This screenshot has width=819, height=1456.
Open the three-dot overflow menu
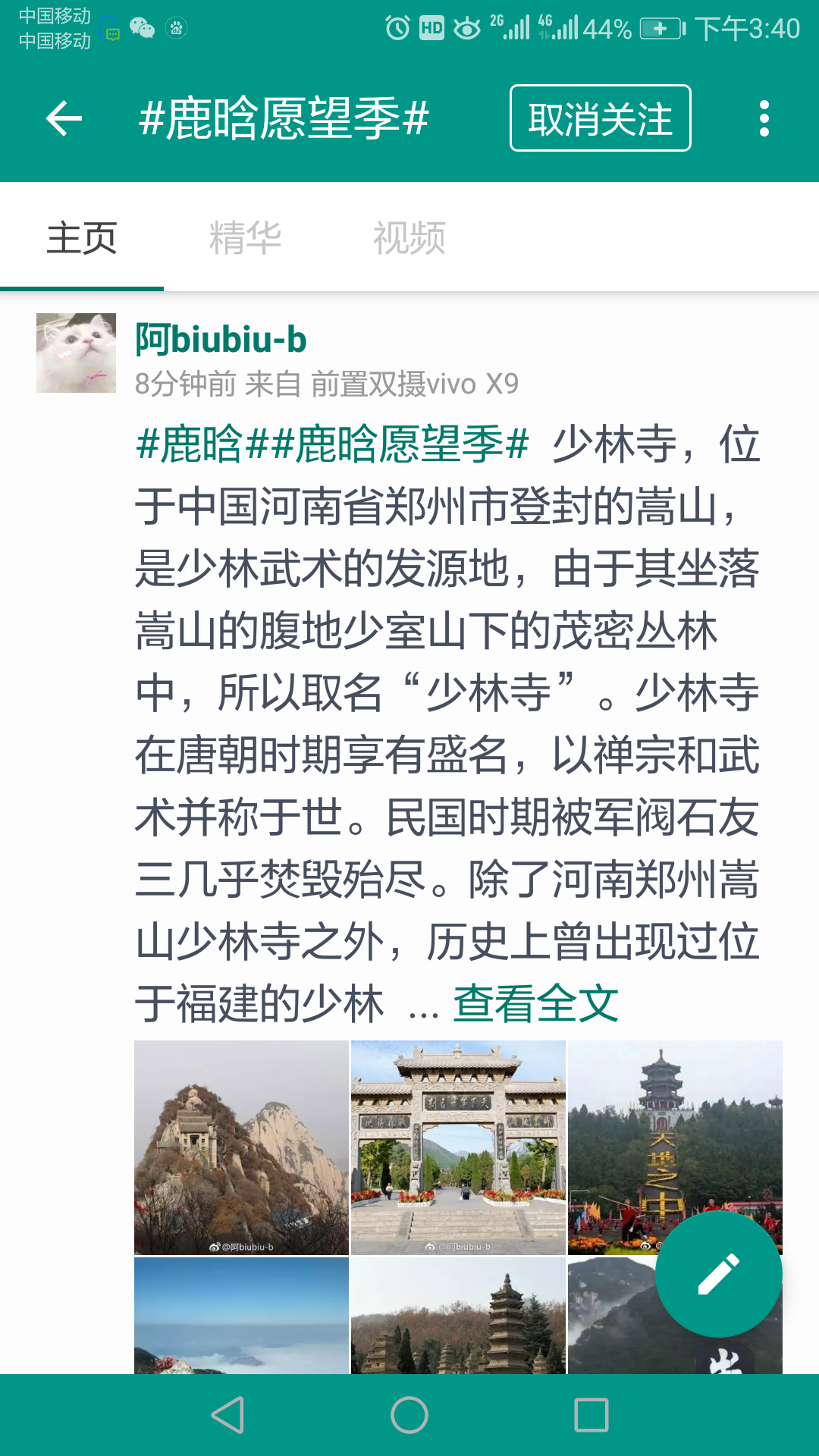tap(764, 118)
